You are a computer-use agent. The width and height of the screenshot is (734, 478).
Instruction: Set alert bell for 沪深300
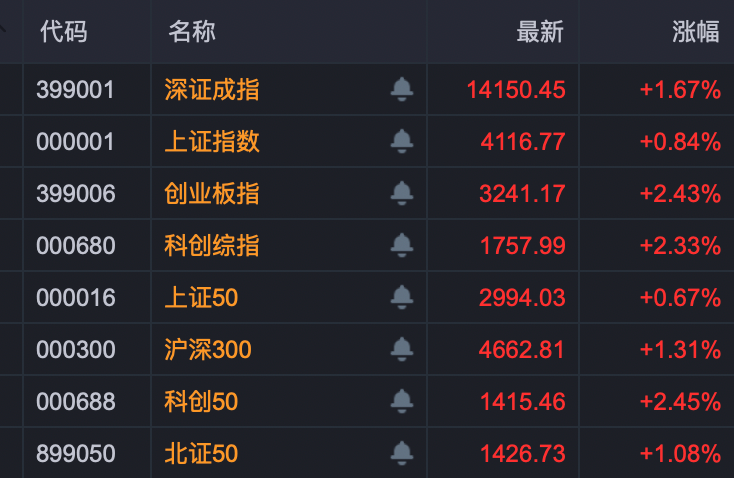402,350
